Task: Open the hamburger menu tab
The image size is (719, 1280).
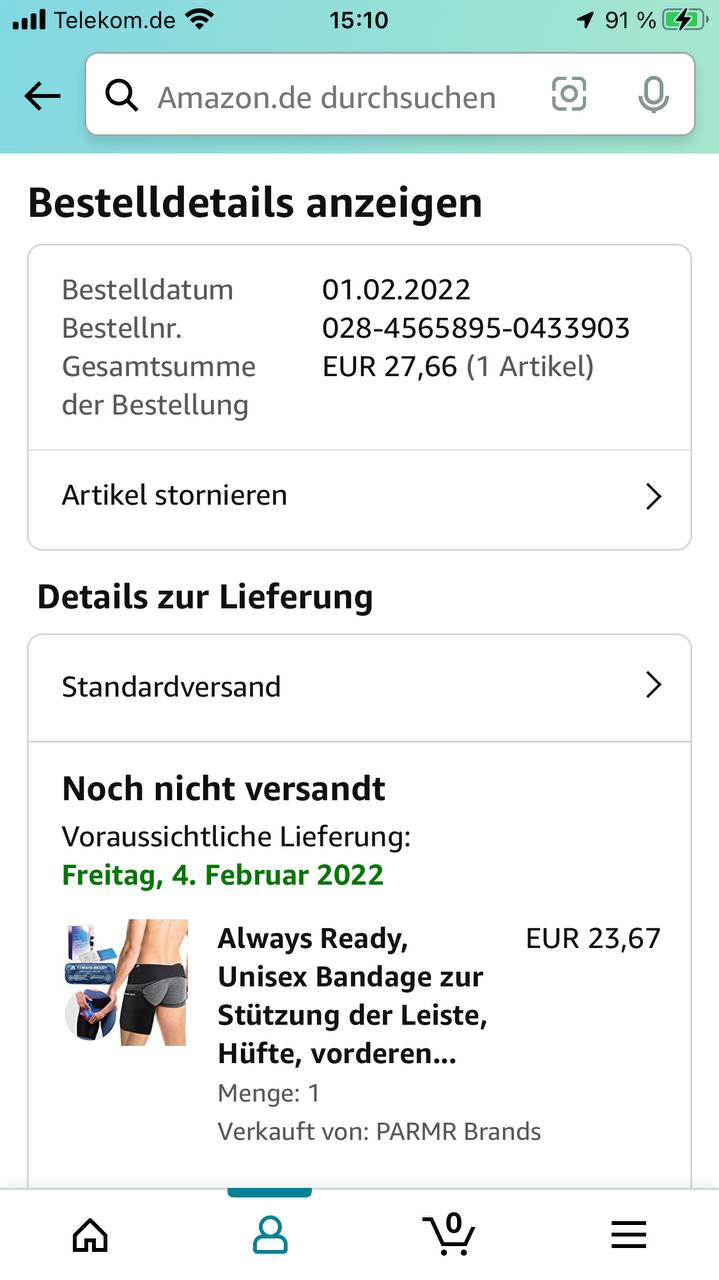Action: (x=629, y=1235)
